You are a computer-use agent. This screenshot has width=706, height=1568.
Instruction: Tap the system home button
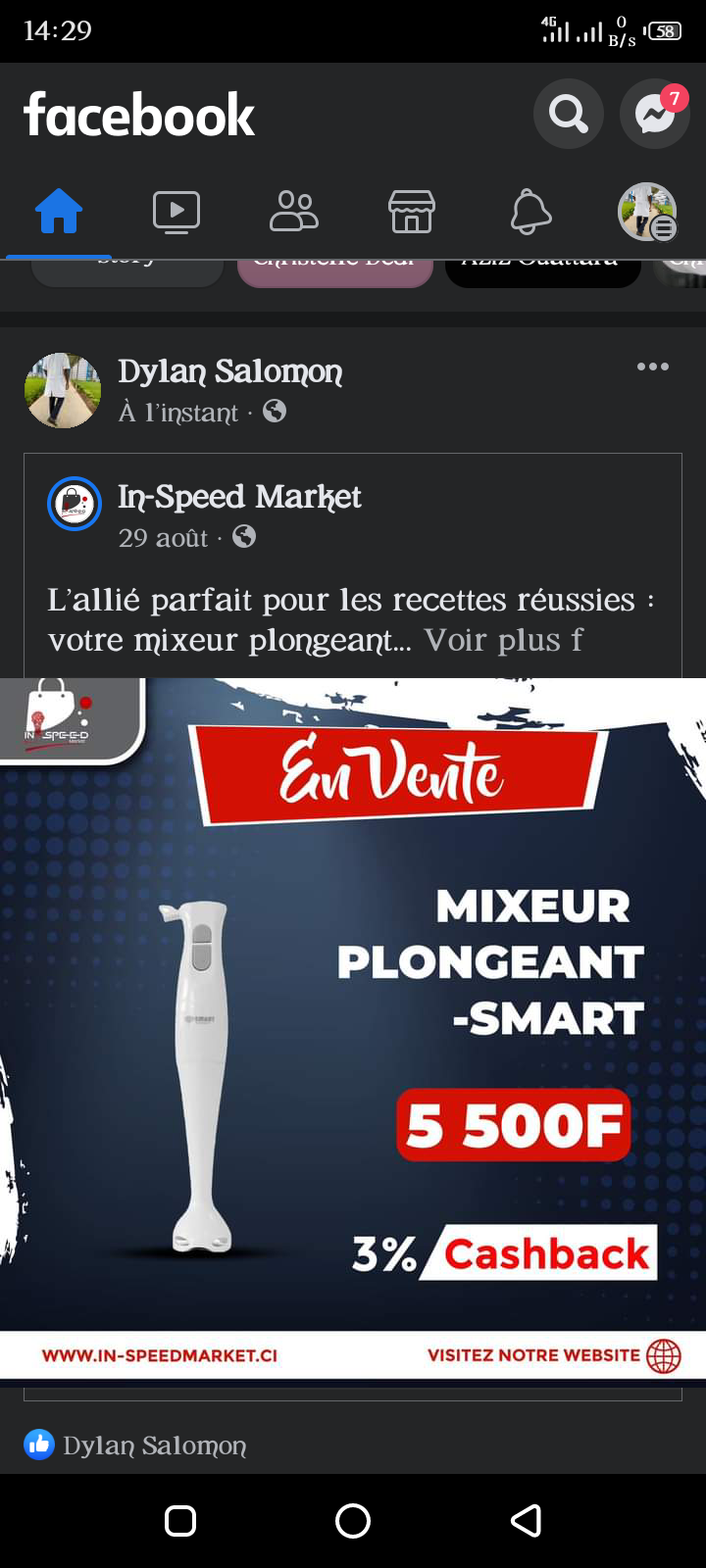coord(353,1521)
